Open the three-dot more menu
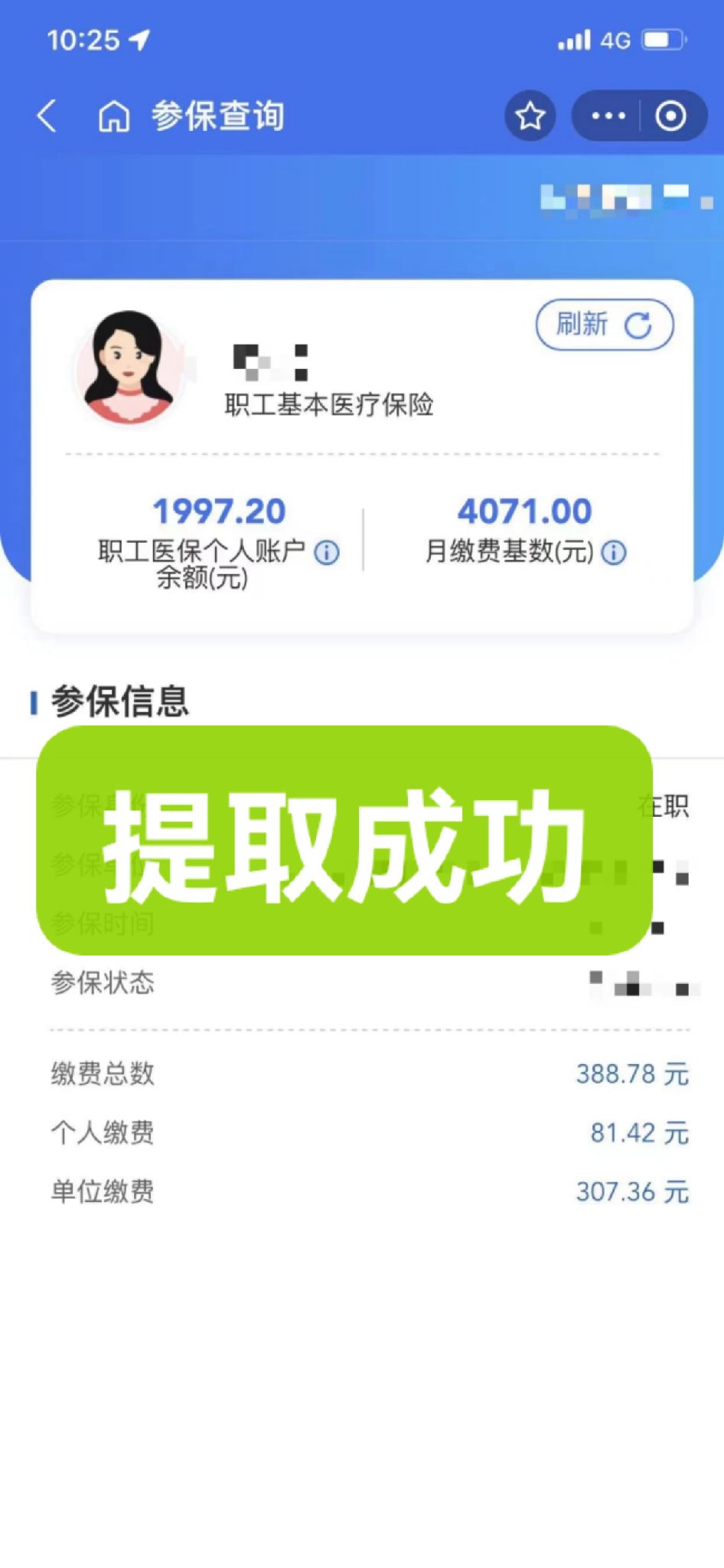This screenshot has height=1568, width=724. 608,116
